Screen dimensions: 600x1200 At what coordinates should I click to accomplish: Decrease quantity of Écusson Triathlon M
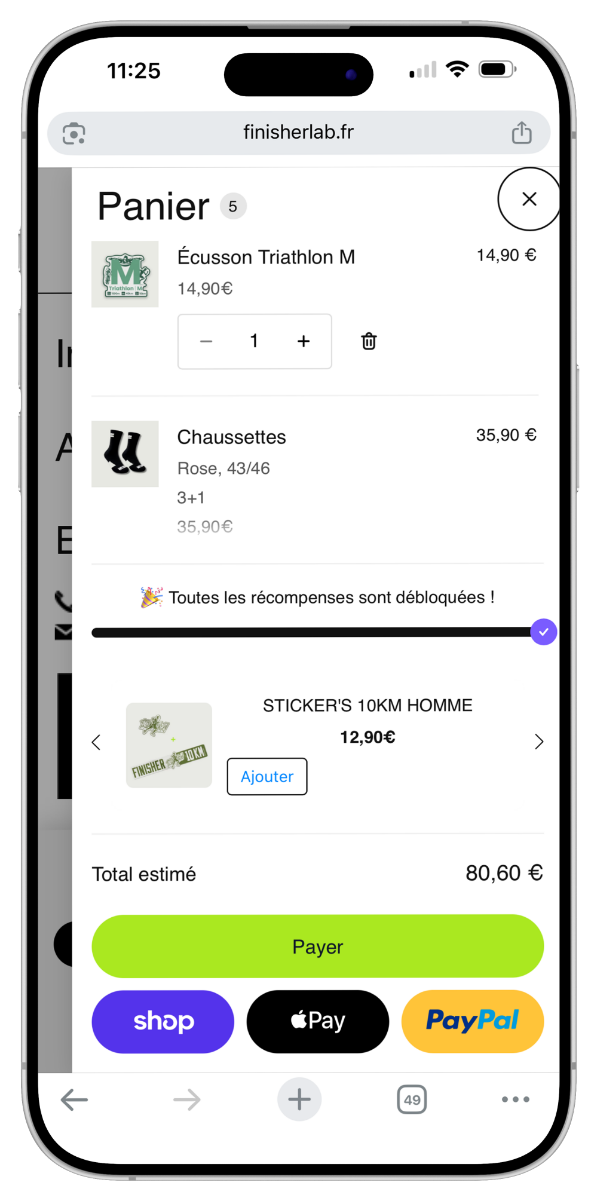coord(207,341)
